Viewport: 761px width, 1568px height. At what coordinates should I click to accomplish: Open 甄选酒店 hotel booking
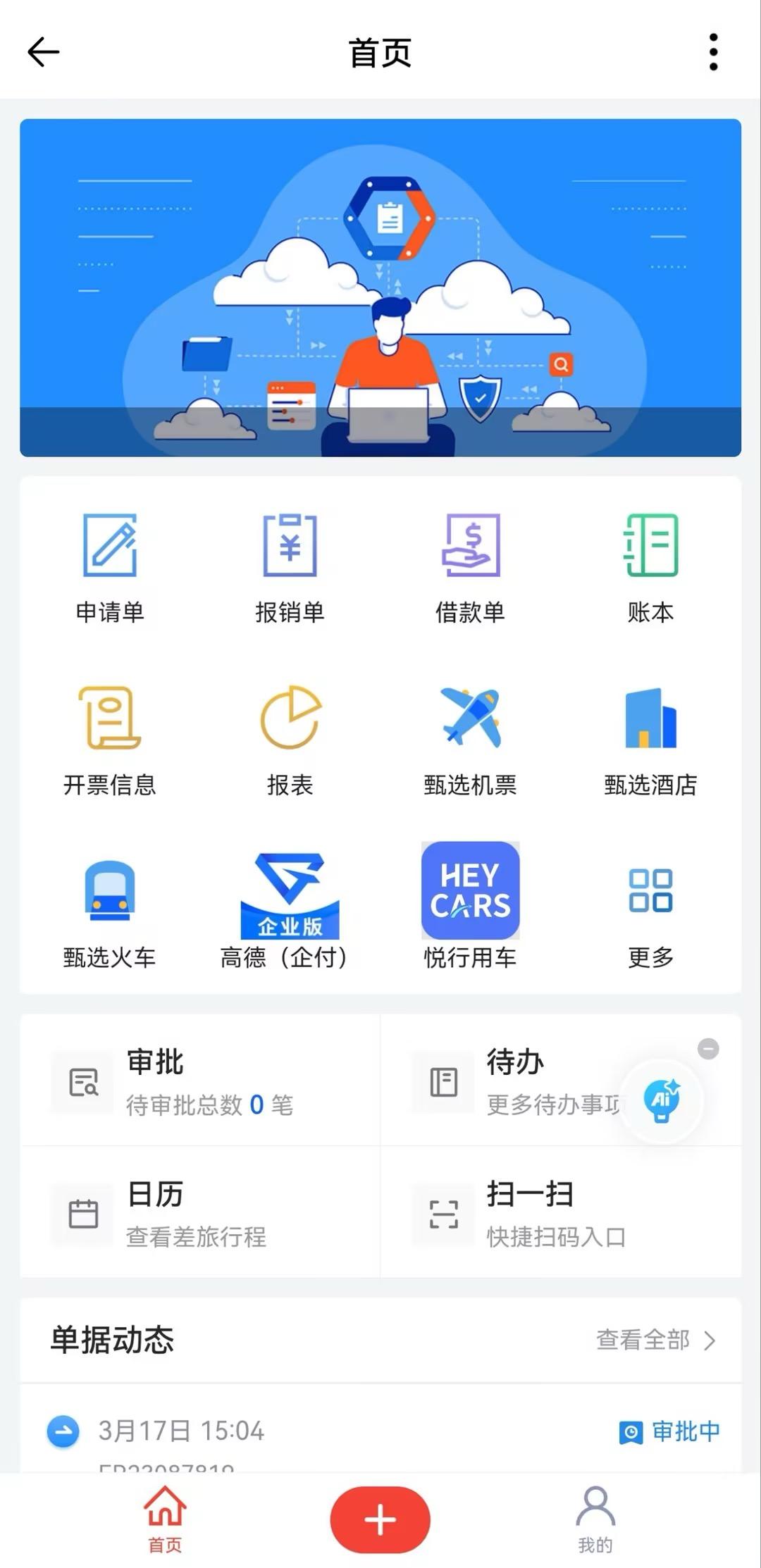pyautogui.click(x=650, y=736)
